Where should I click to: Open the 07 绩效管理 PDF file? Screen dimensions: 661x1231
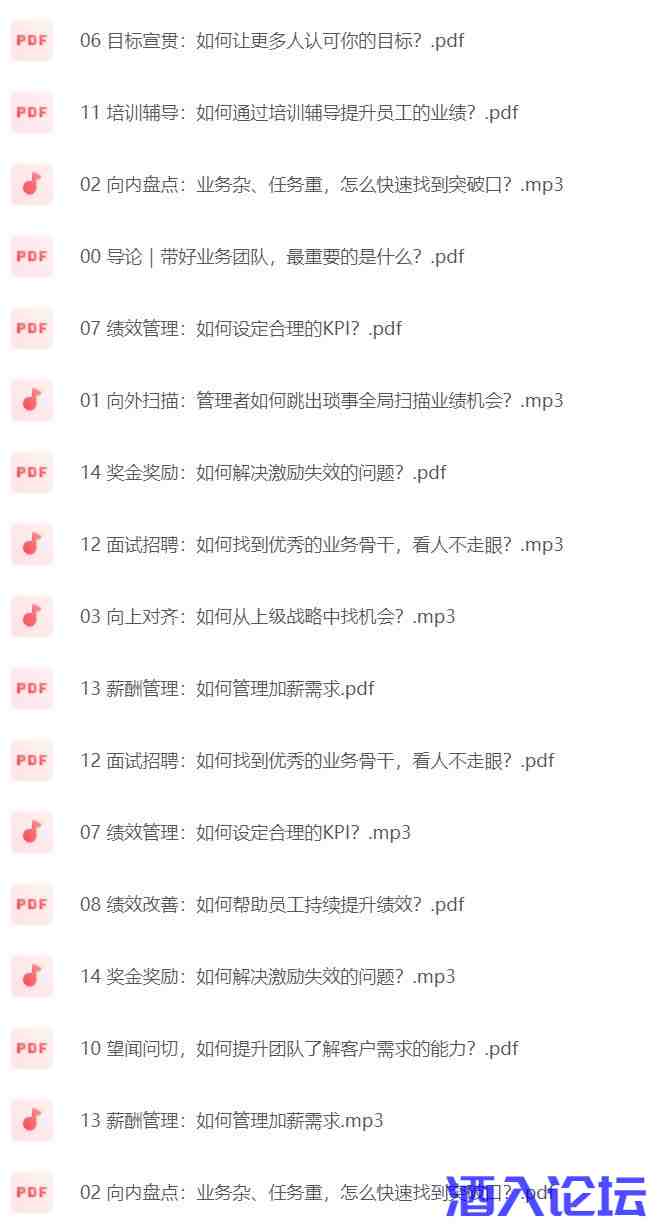pos(240,329)
